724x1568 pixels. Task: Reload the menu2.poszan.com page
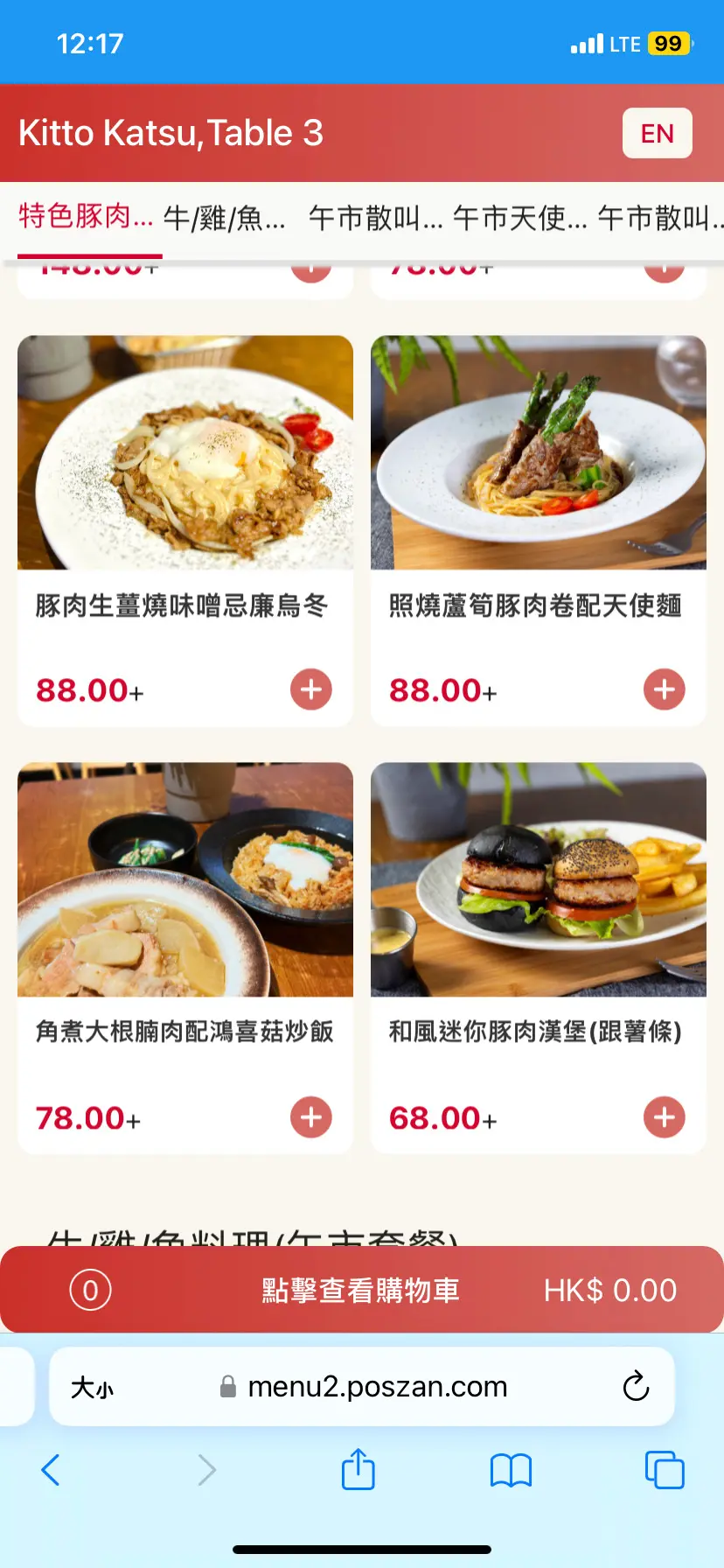636,1386
